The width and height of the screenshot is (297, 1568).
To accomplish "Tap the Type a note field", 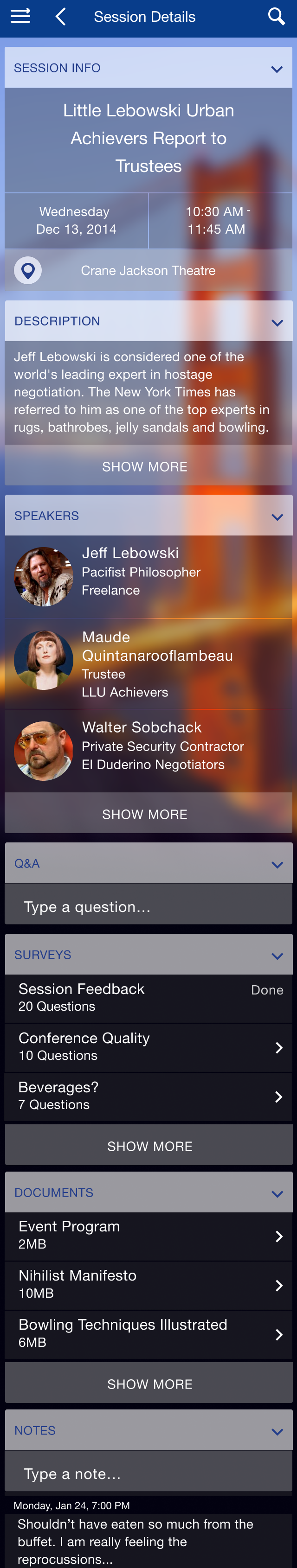I will (x=148, y=1474).
